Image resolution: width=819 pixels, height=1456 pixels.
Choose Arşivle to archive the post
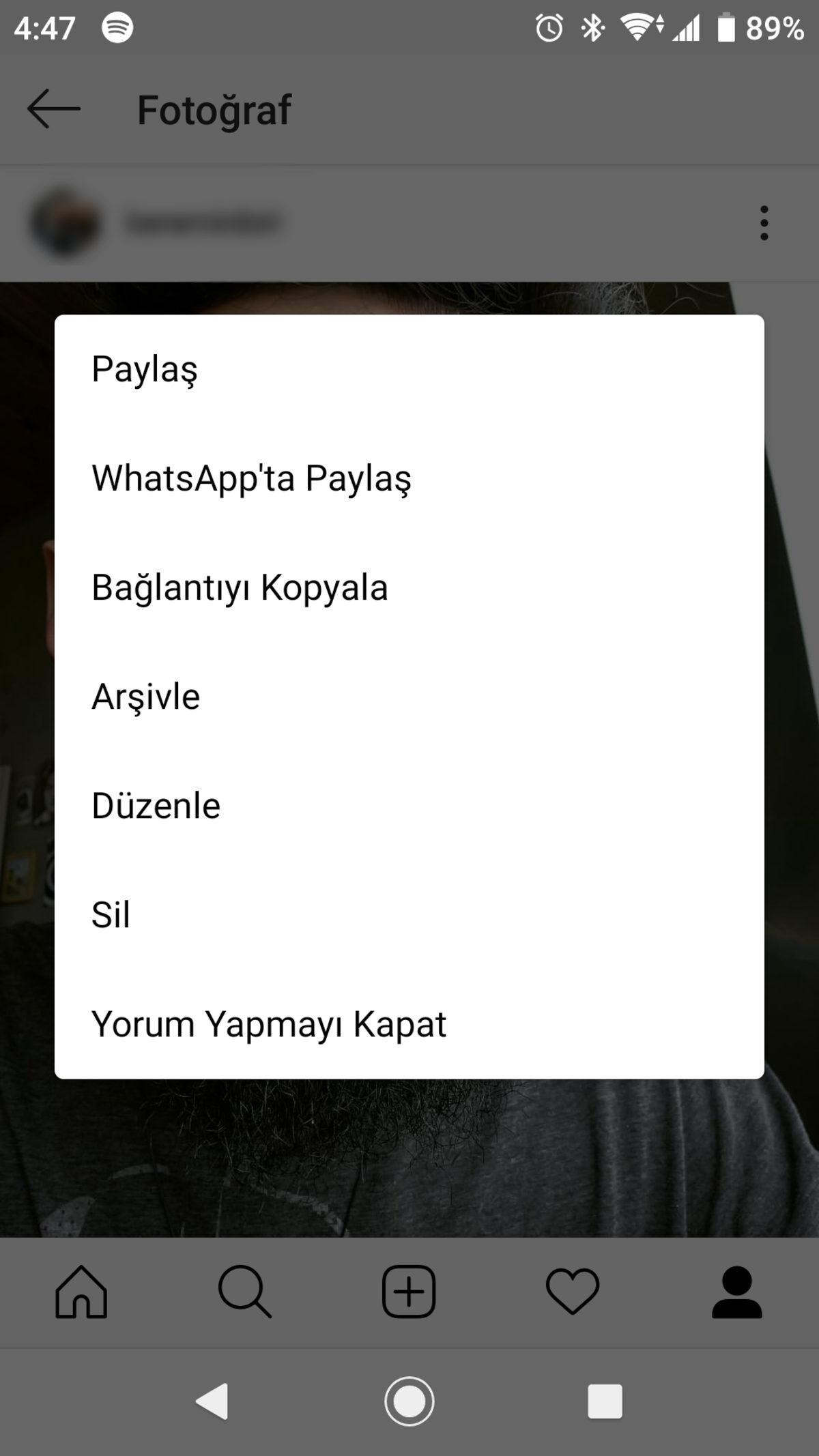point(145,697)
